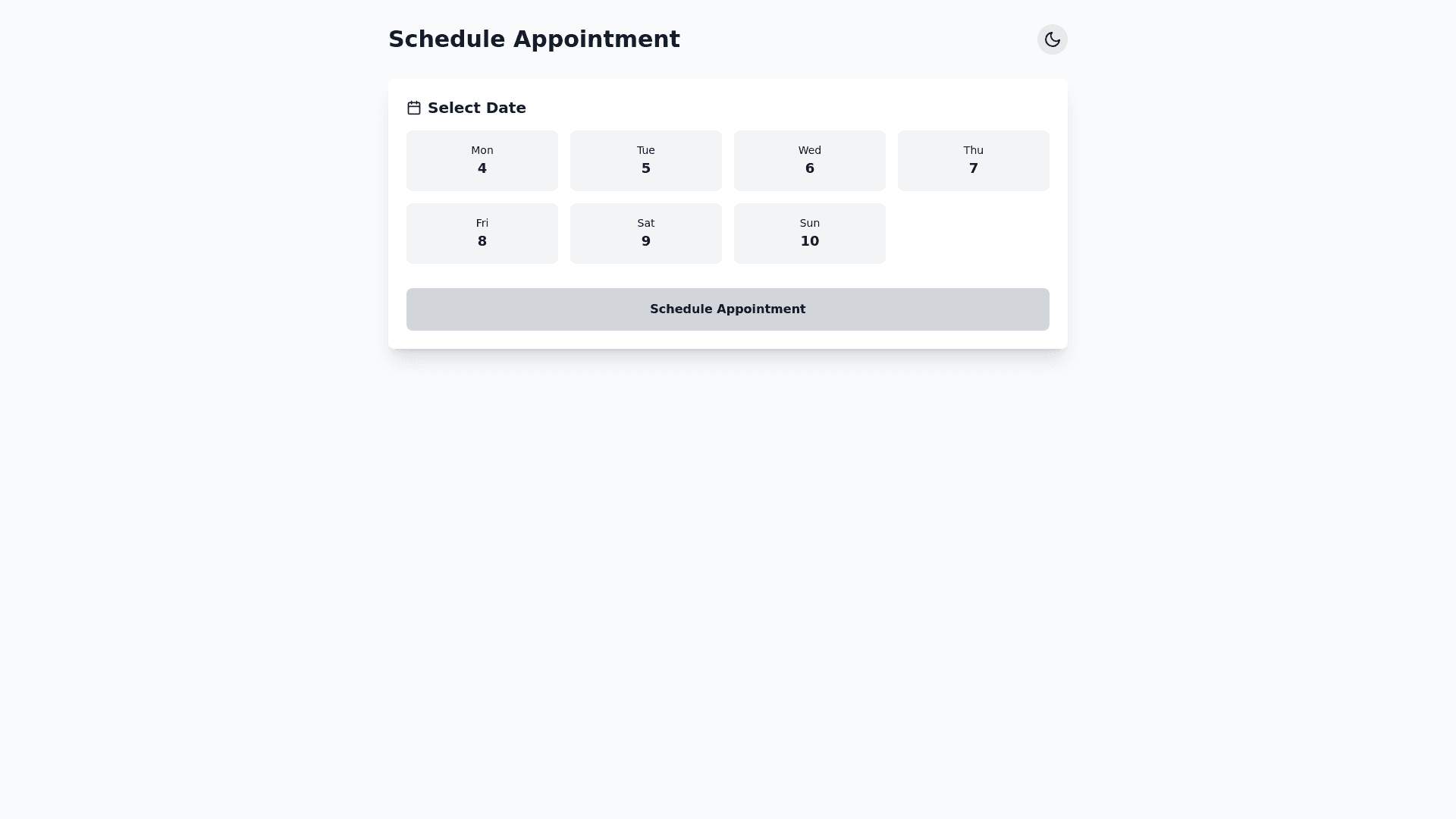Pick Saturday the 9th
This screenshot has height=819, width=1456.
pos(645,233)
